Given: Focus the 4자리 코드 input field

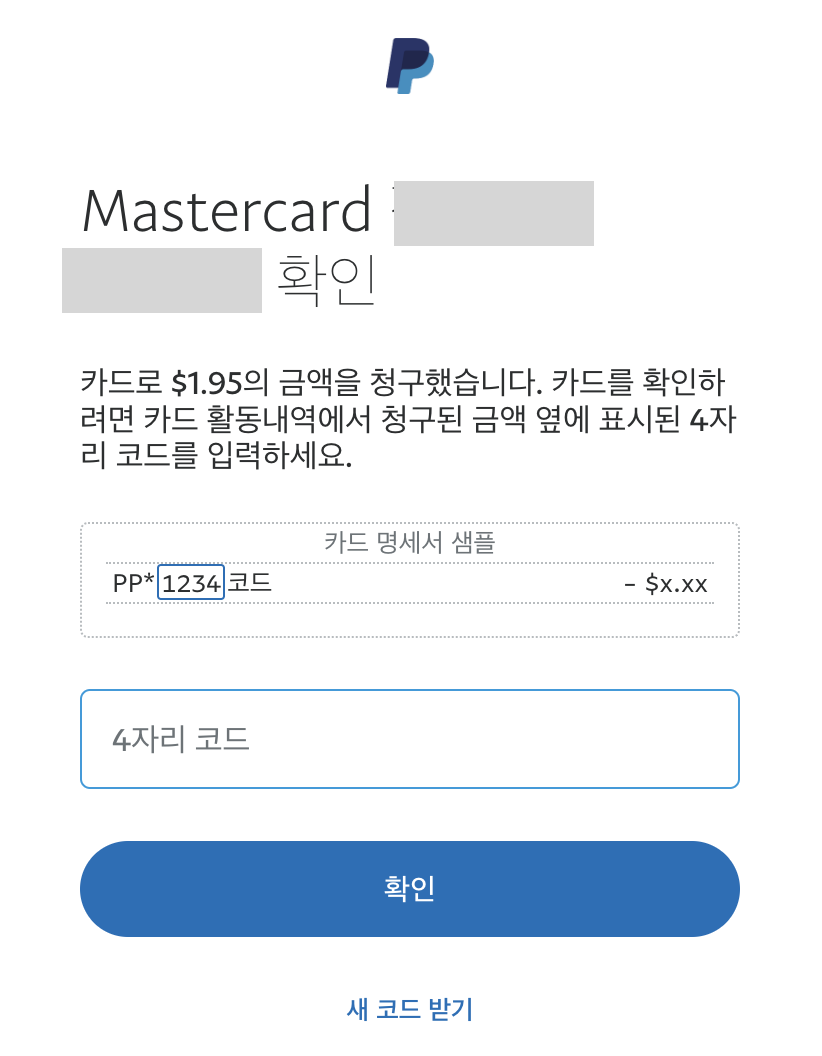Looking at the screenshot, I should point(409,739).
